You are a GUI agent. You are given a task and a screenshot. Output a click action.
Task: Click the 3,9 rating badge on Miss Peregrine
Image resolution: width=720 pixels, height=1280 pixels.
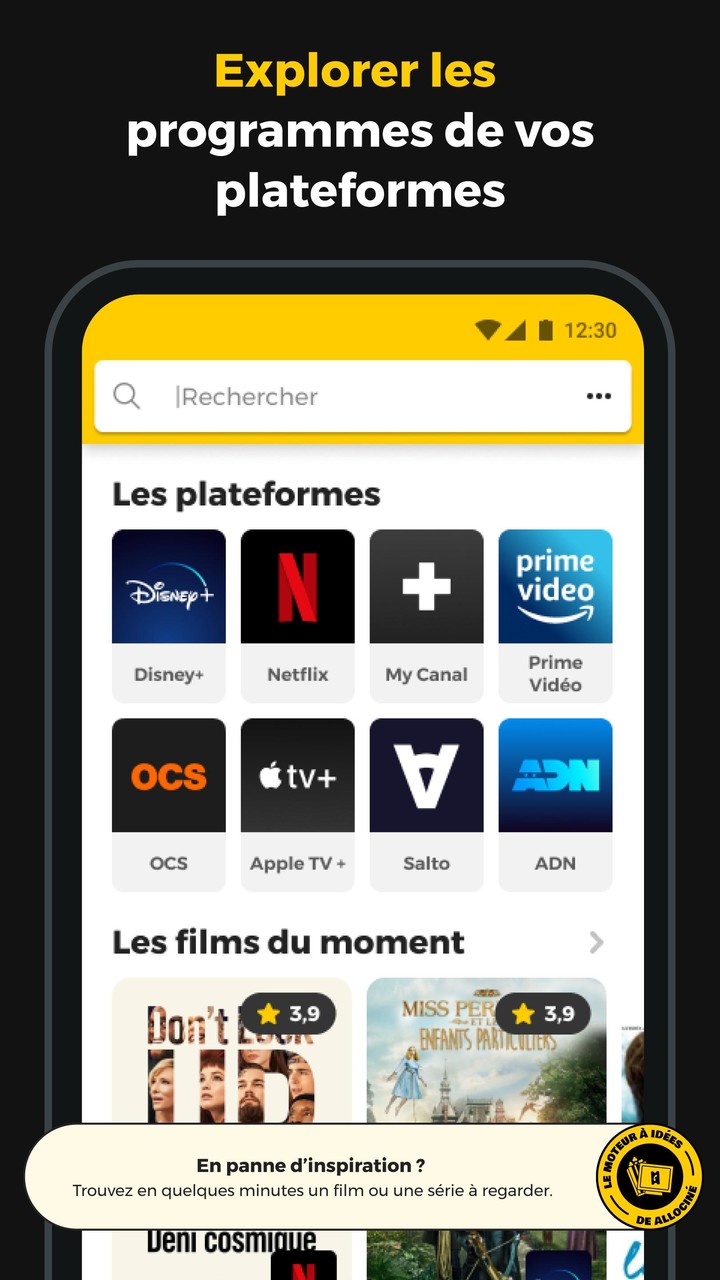pyautogui.click(x=545, y=1013)
